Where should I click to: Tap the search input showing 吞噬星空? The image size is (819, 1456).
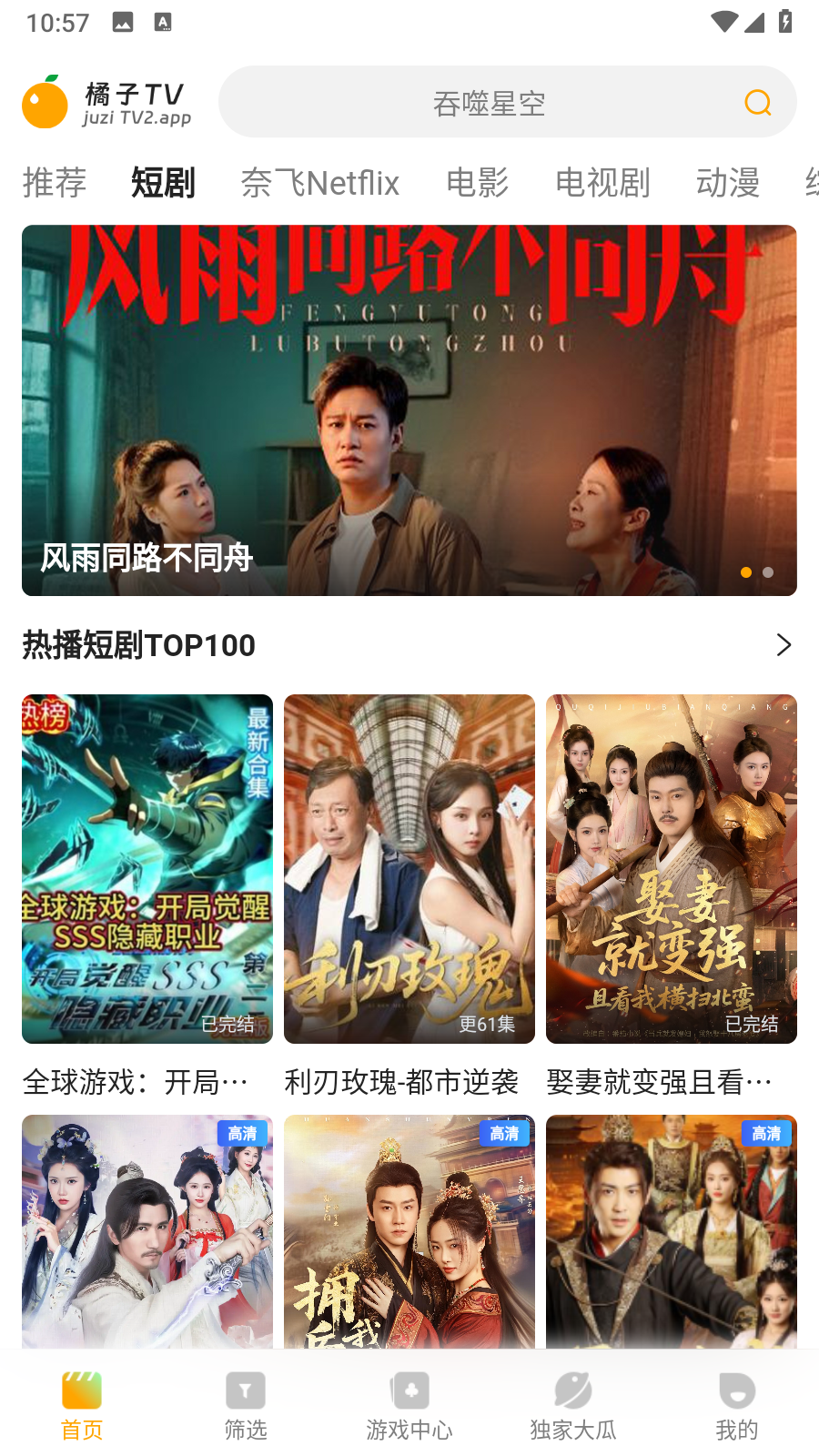tap(490, 102)
